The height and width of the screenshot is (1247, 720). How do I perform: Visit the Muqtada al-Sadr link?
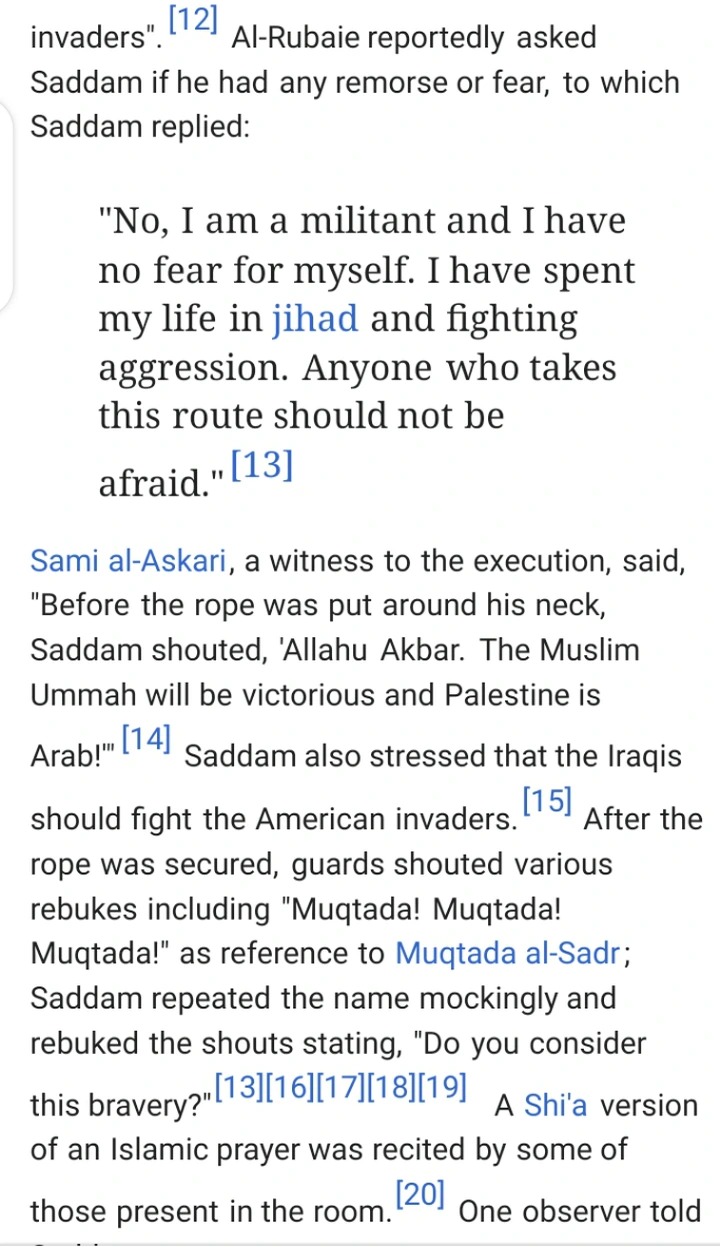click(509, 953)
